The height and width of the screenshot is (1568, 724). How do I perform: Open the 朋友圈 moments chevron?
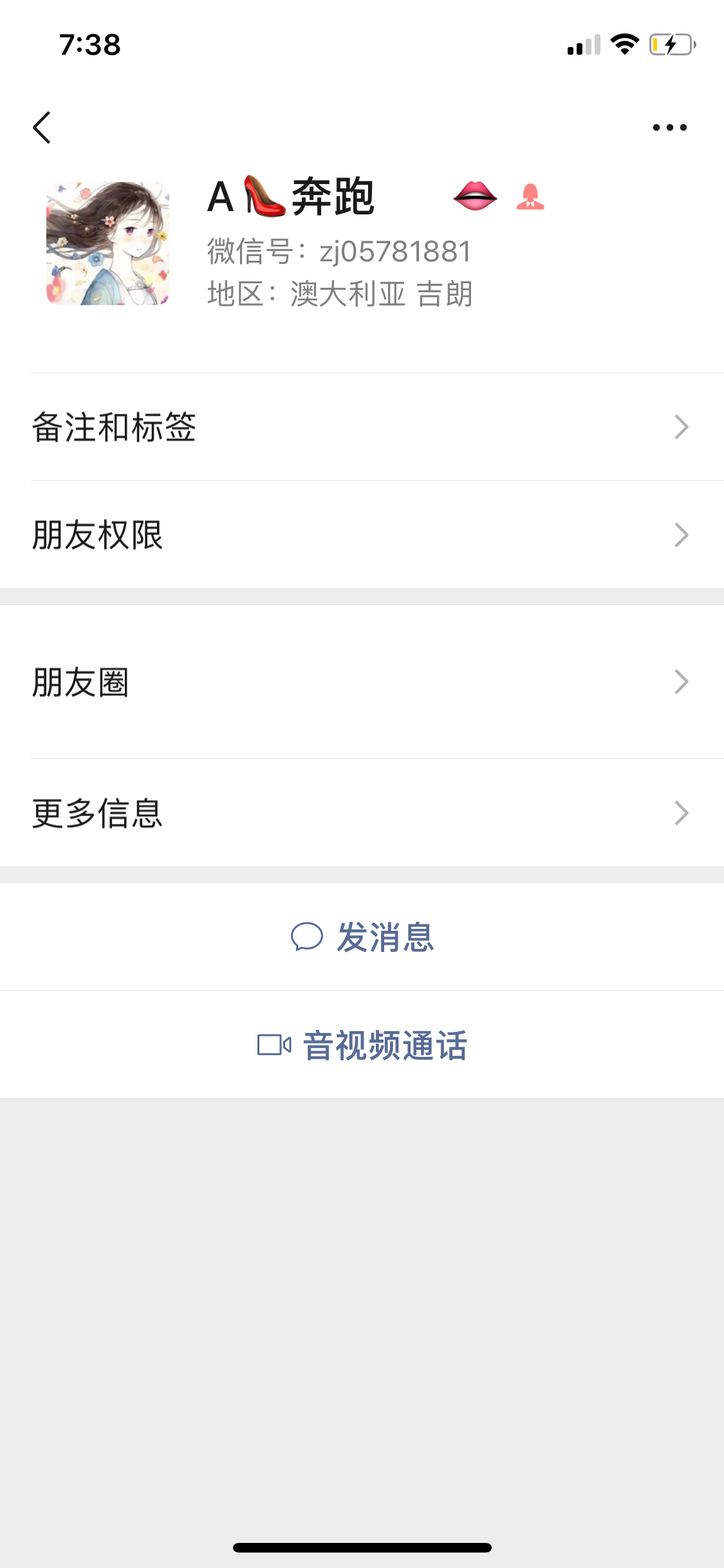point(680,680)
